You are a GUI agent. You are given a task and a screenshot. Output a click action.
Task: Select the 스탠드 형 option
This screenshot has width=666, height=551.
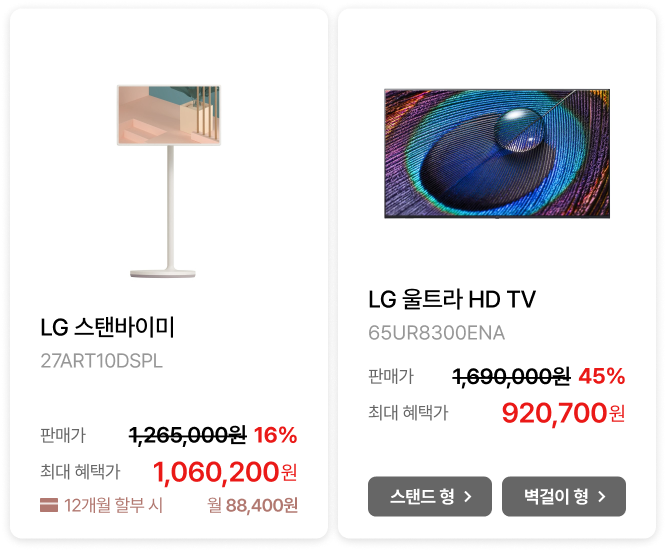(x=429, y=496)
